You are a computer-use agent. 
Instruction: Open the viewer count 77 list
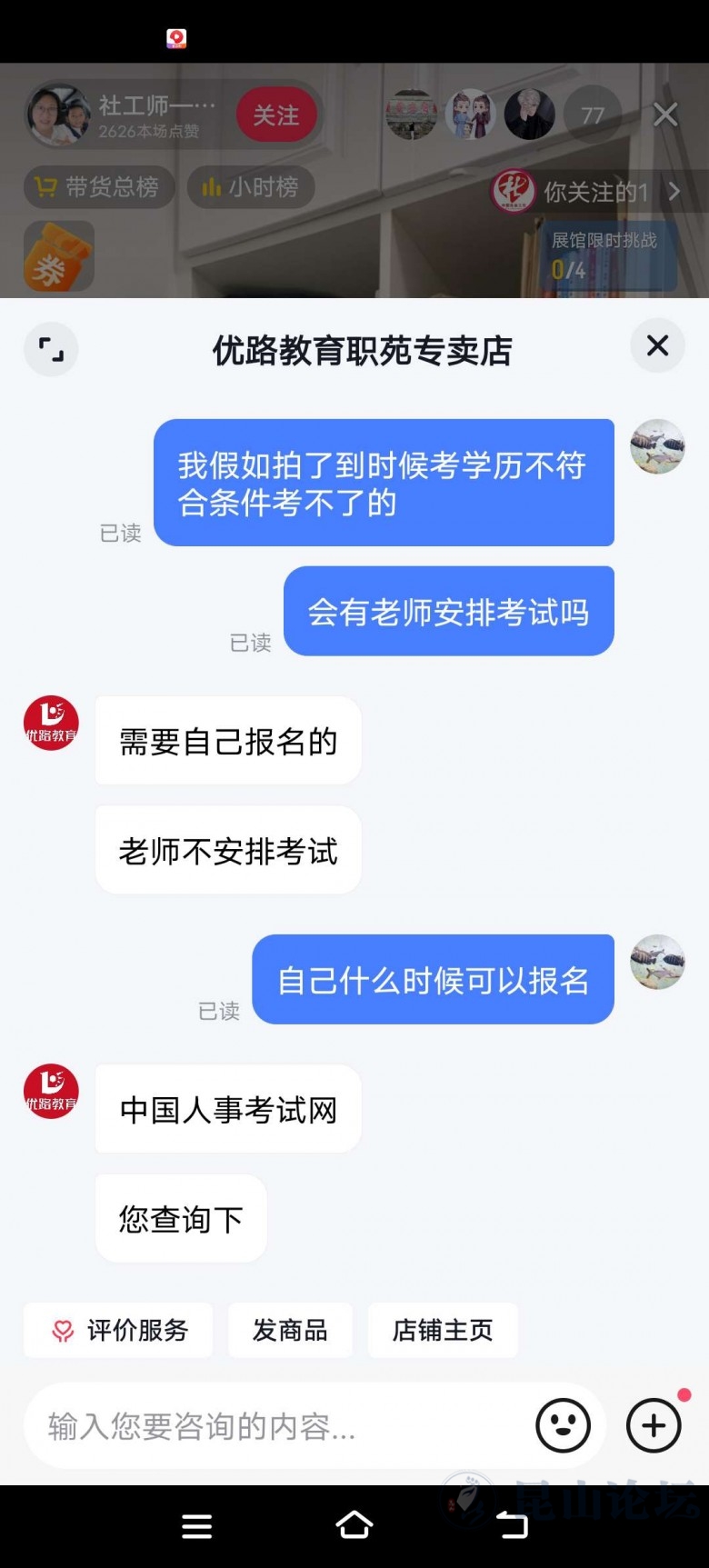[593, 115]
